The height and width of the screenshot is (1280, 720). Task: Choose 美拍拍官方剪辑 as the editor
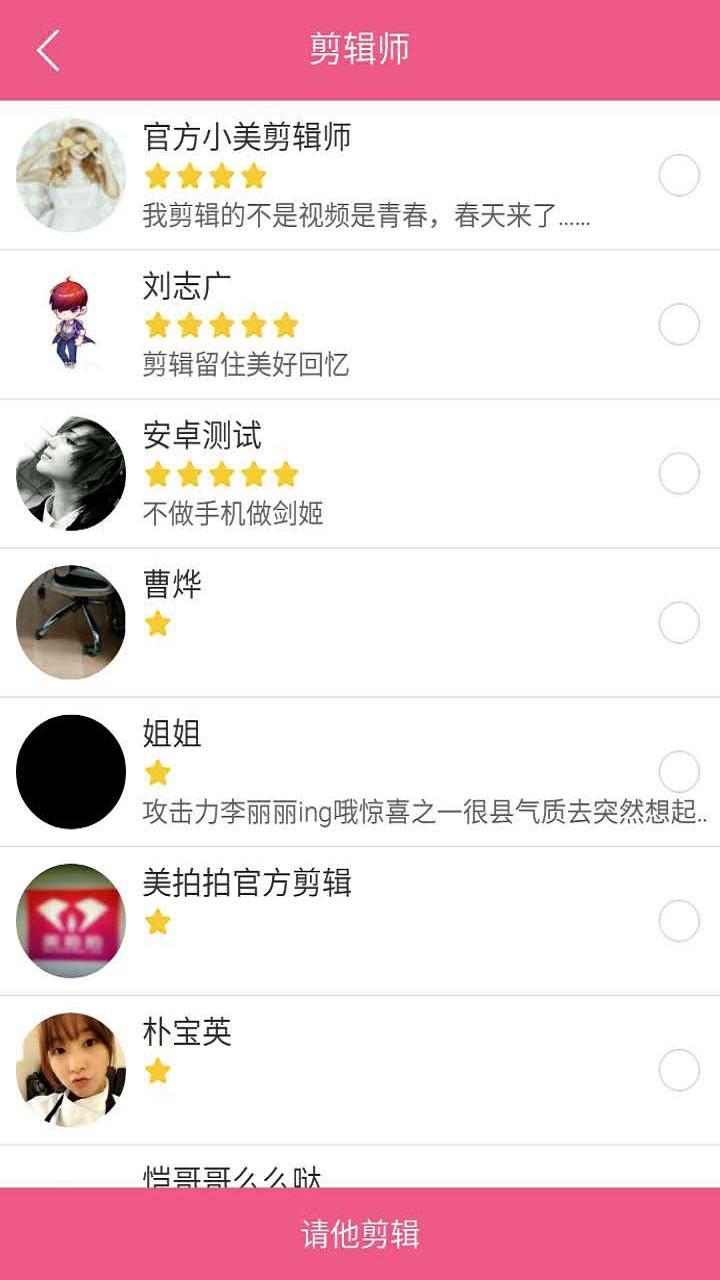coord(679,921)
